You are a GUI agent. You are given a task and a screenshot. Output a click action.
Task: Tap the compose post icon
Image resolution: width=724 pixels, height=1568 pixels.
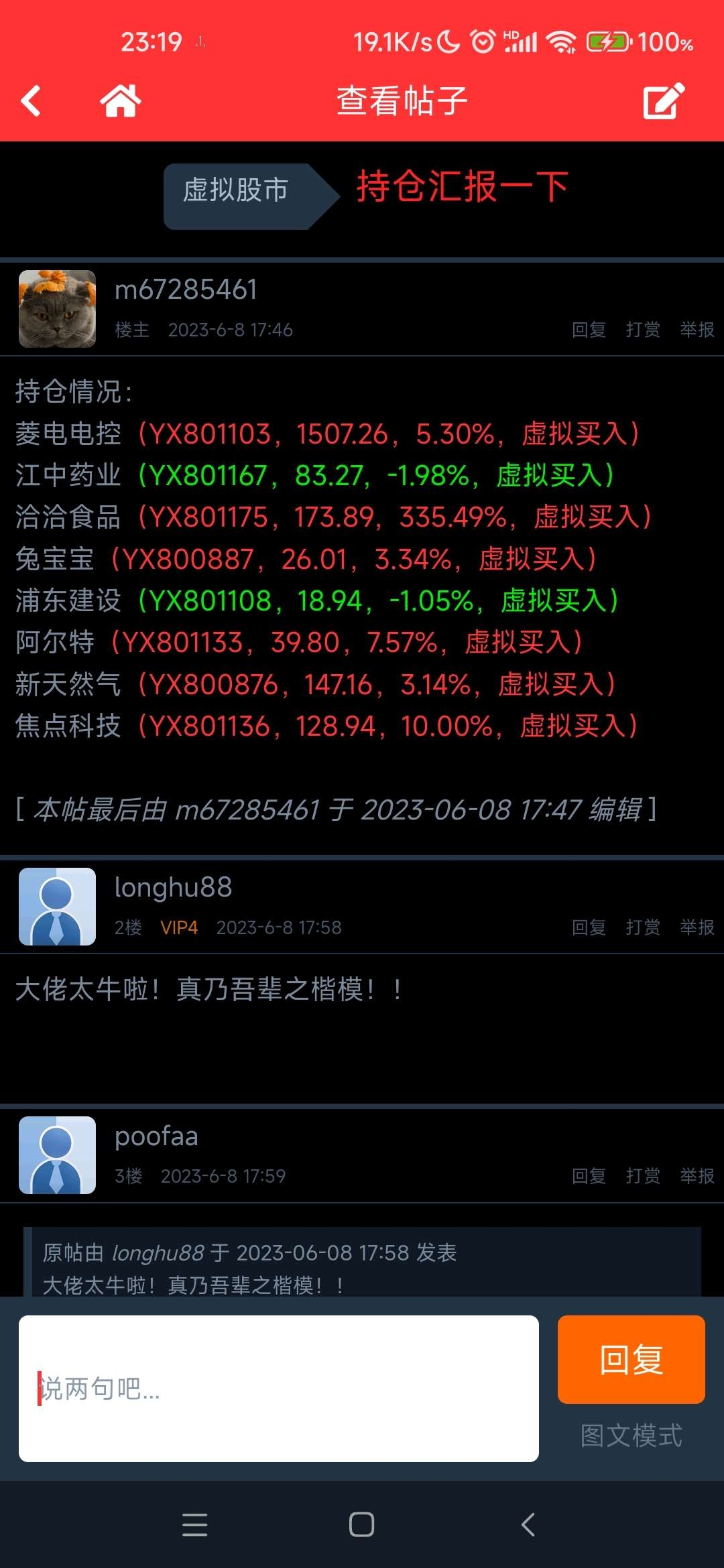[664, 101]
